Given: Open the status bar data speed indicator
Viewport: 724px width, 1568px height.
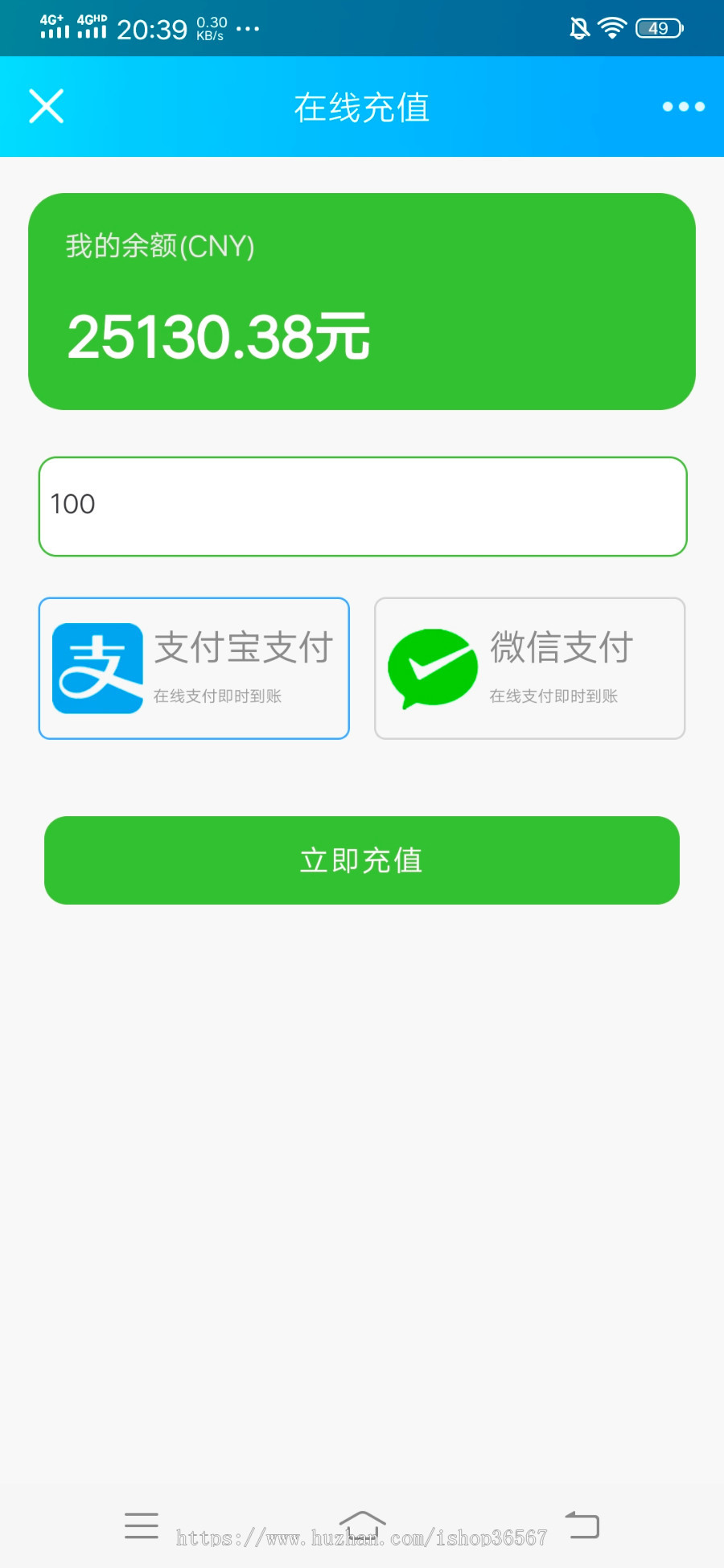Looking at the screenshot, I should pos(211,27).
